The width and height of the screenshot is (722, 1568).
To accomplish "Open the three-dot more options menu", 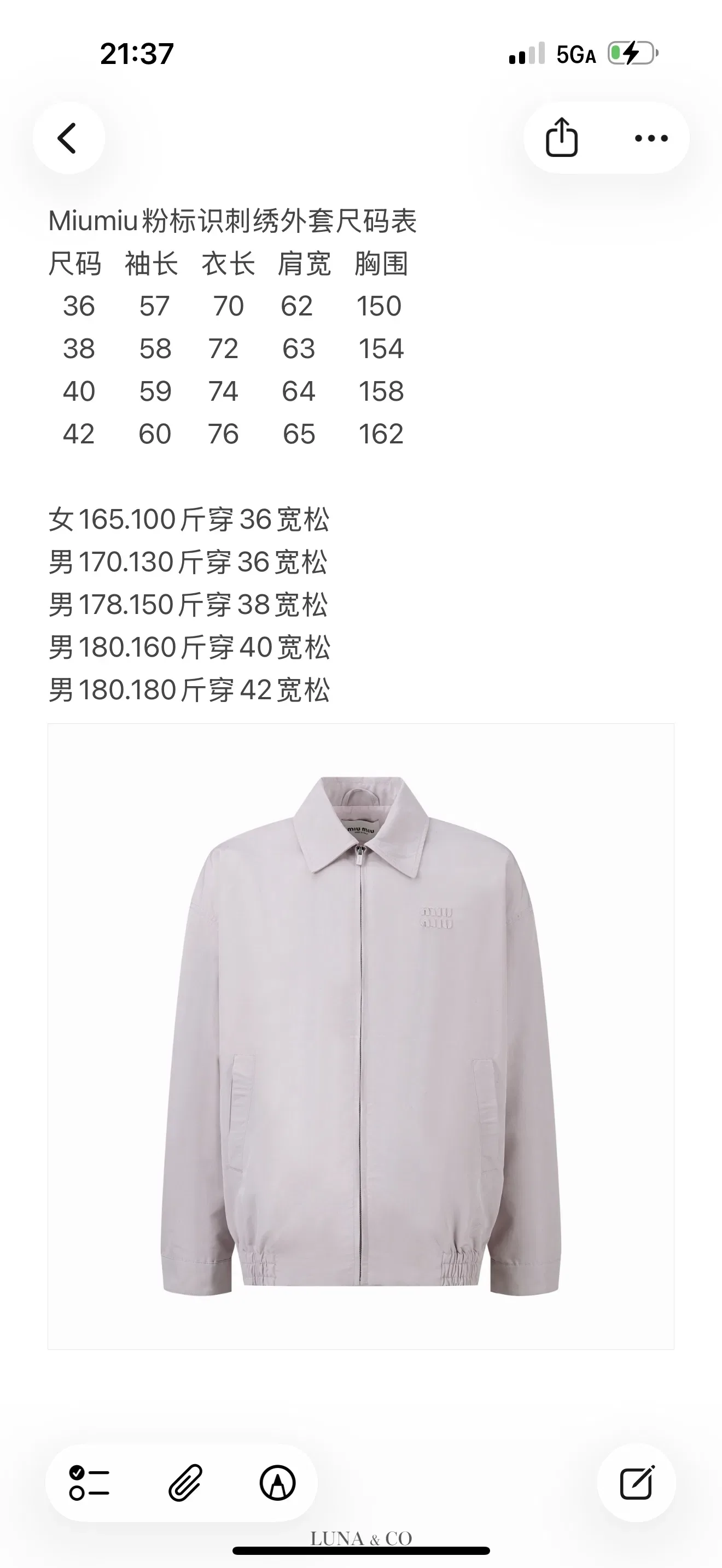I will tap(651, 138).
